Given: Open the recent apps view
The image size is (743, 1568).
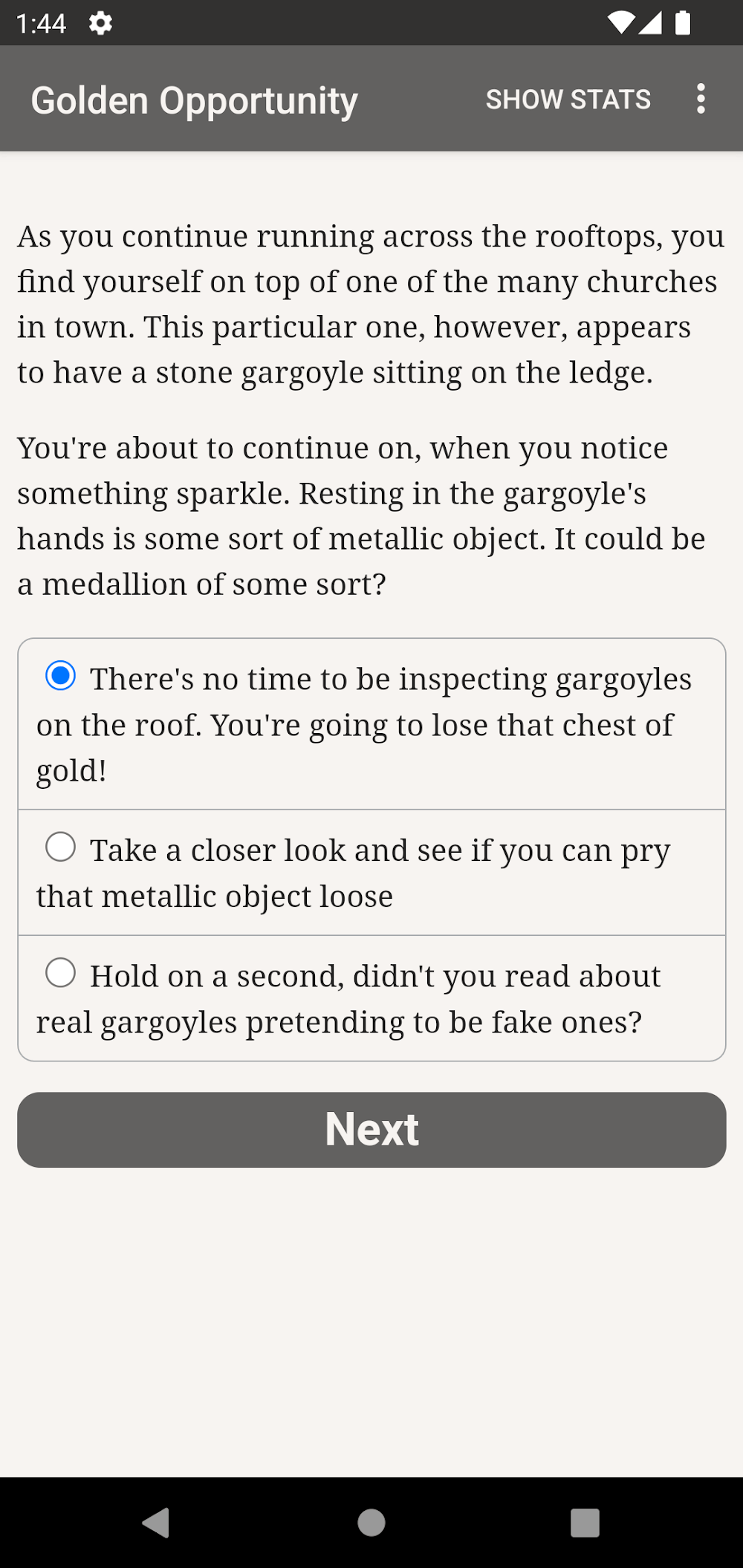Looking at the screenshot, I should (585, 1522).
